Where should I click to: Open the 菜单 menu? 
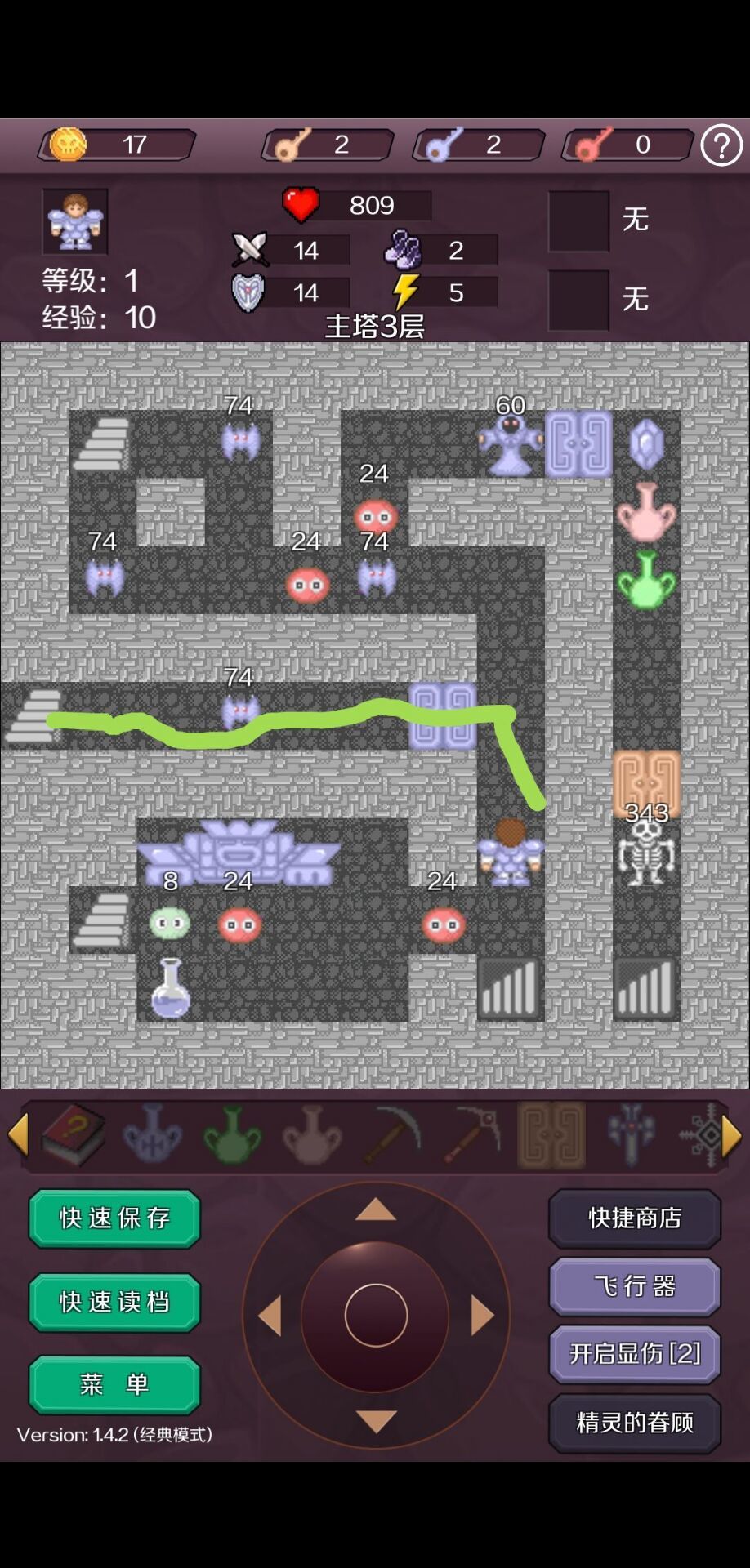coord(114,1384)
